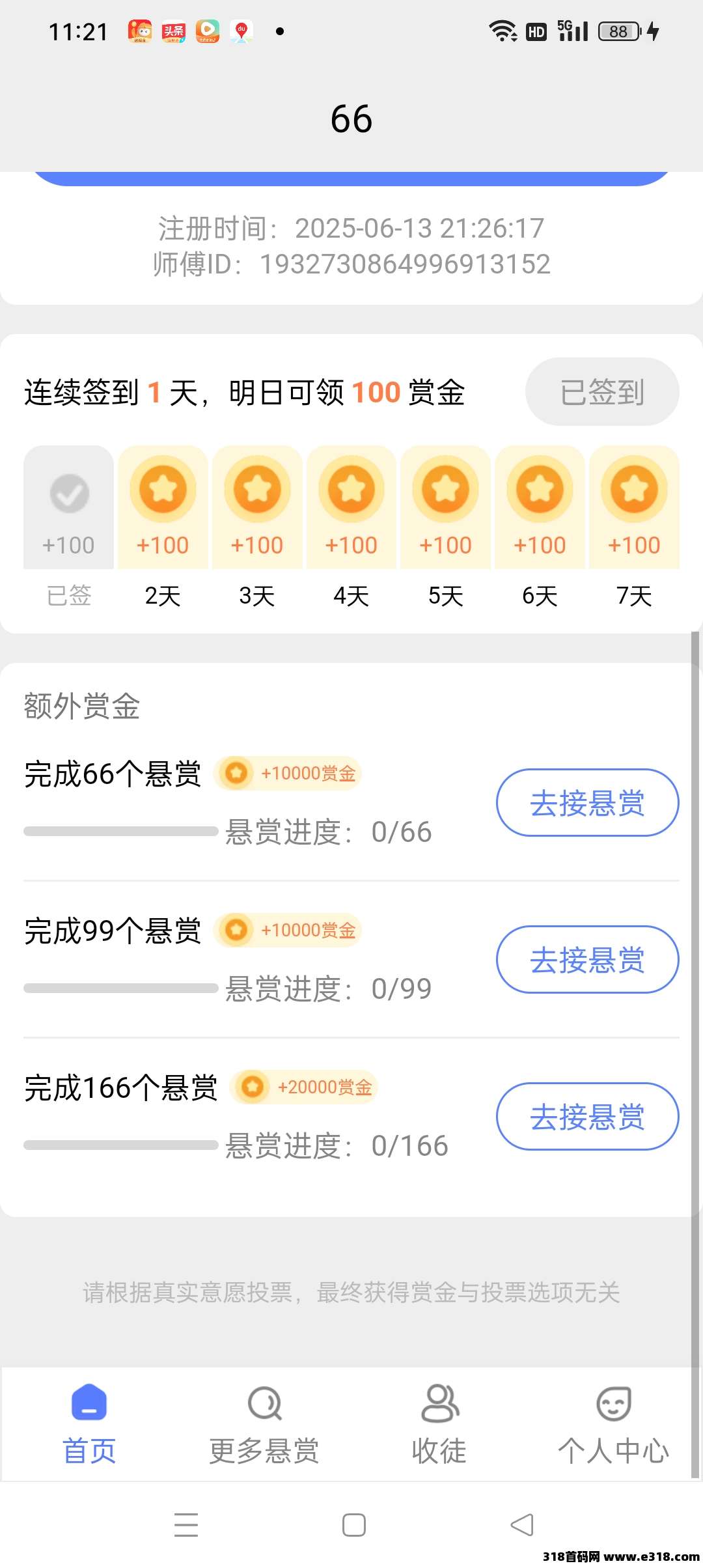Open the 更多悬赏 tab
The image size is (703, 1568).
coord(264,1424)
